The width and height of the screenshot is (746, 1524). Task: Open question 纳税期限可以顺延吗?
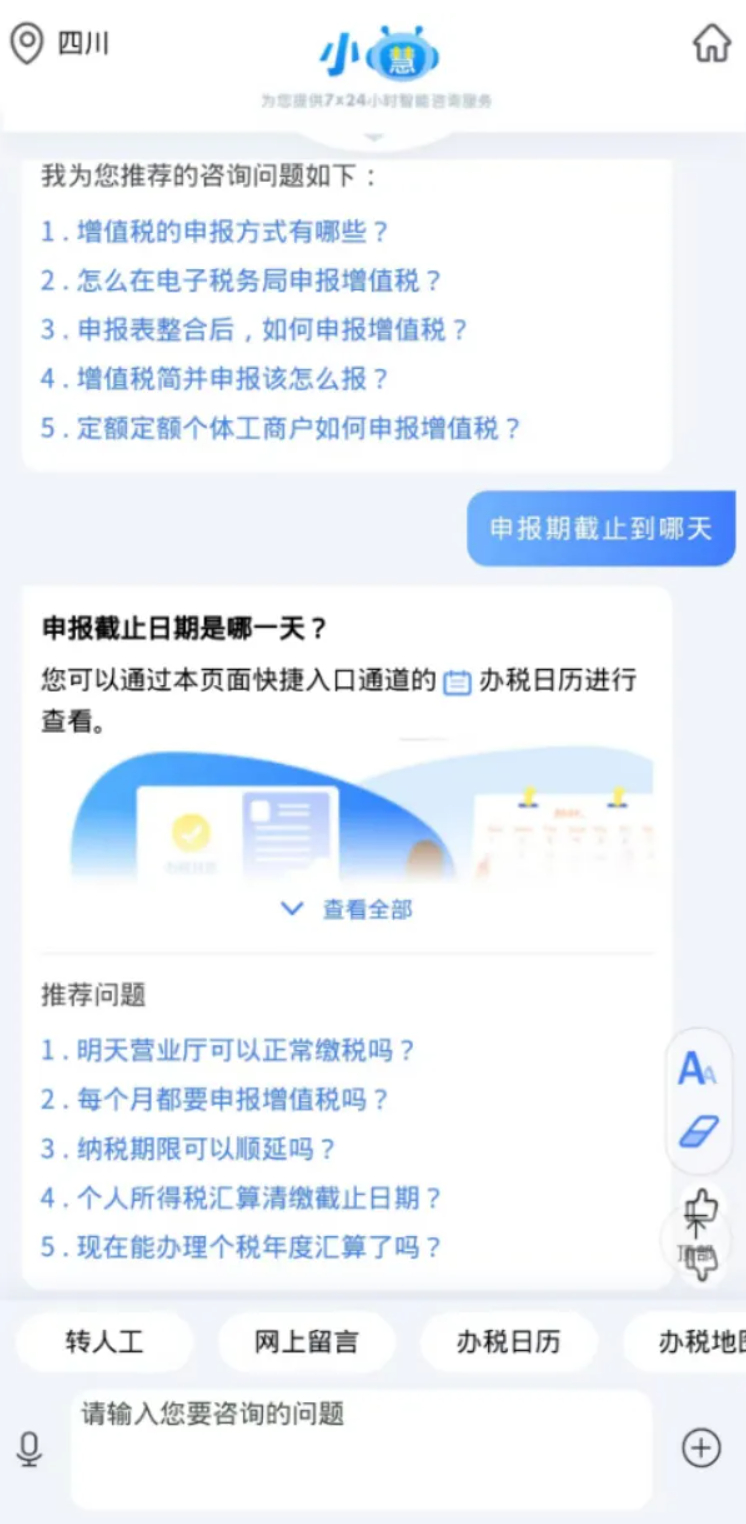click(x=188, y=1149)
